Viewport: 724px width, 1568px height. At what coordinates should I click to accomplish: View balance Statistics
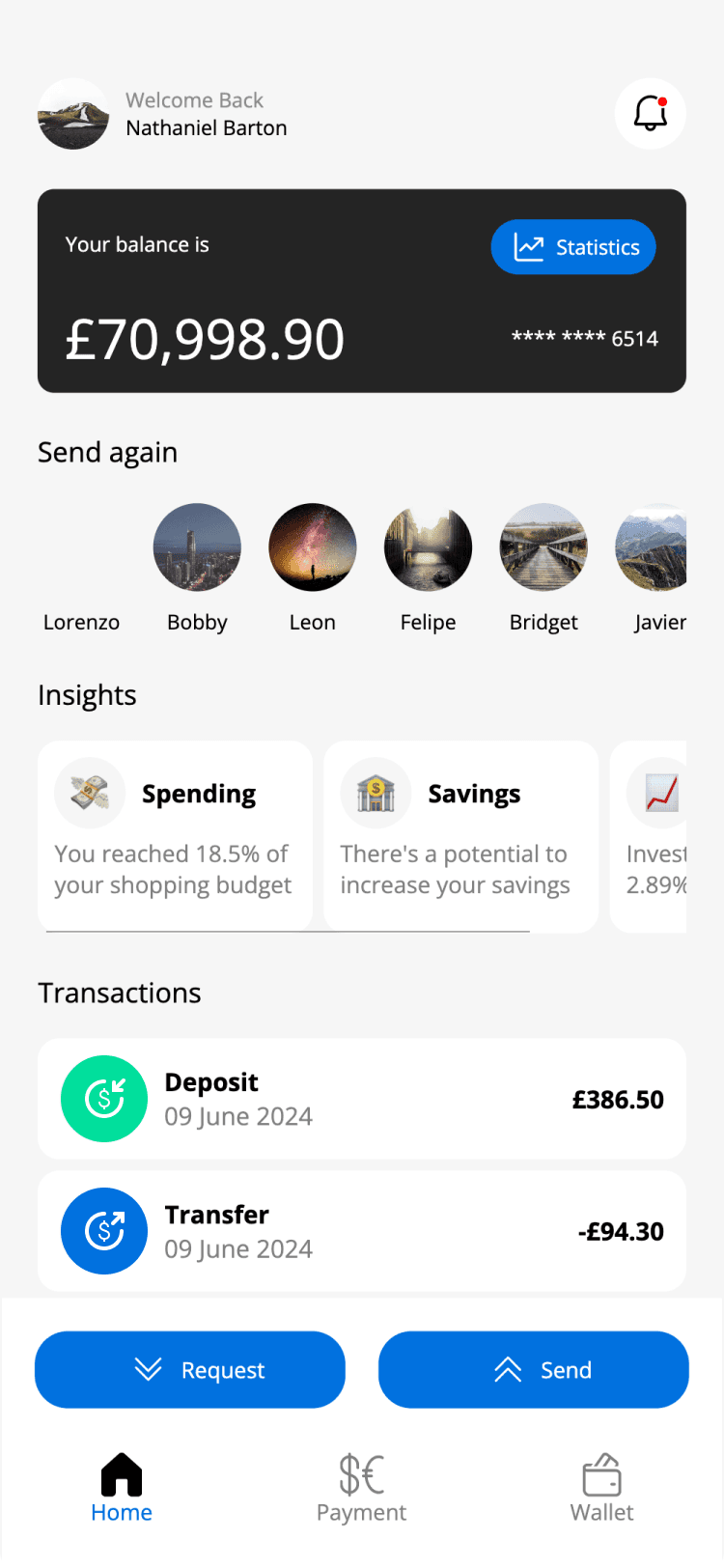[x=573, y=247]
